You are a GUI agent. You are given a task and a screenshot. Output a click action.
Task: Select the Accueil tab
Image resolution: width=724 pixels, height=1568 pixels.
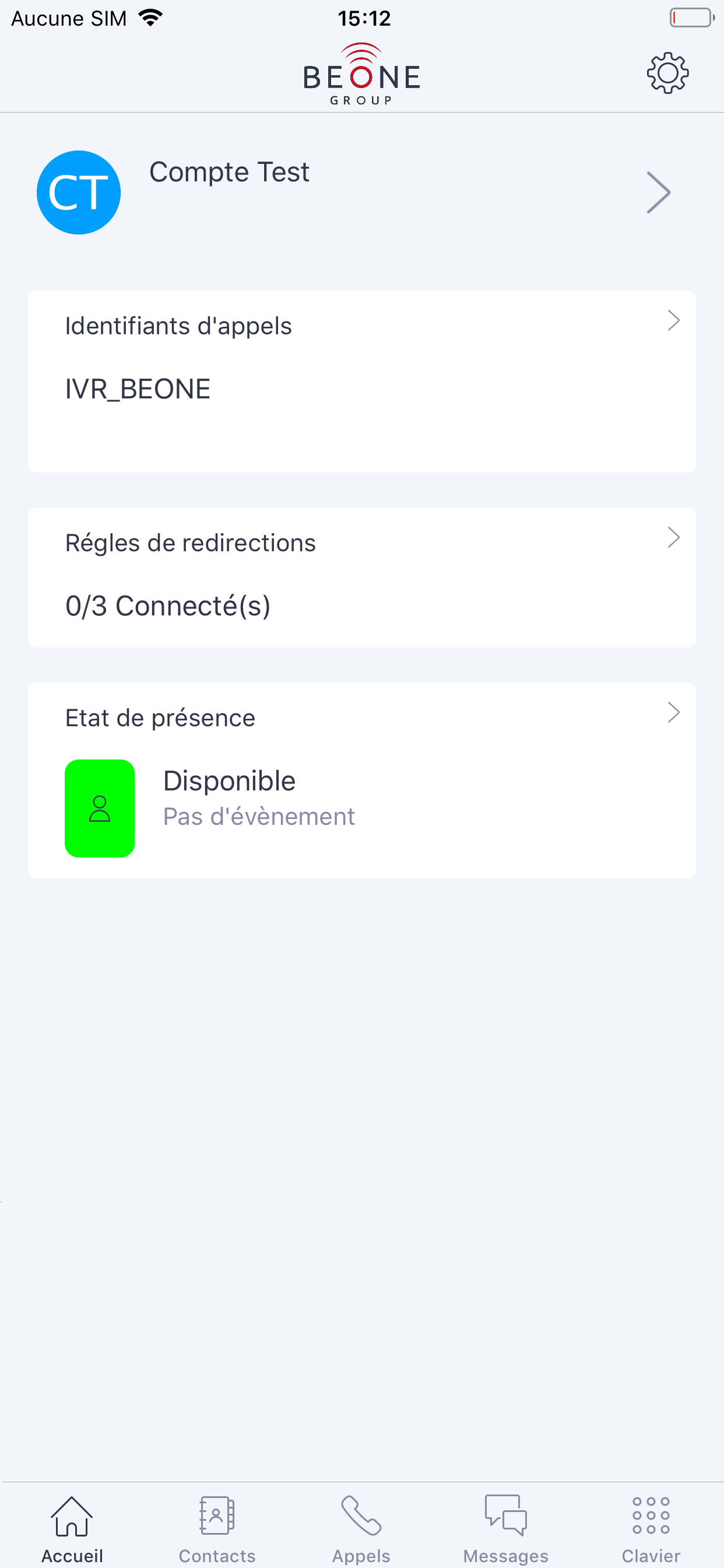click(x=72, y=1528)
